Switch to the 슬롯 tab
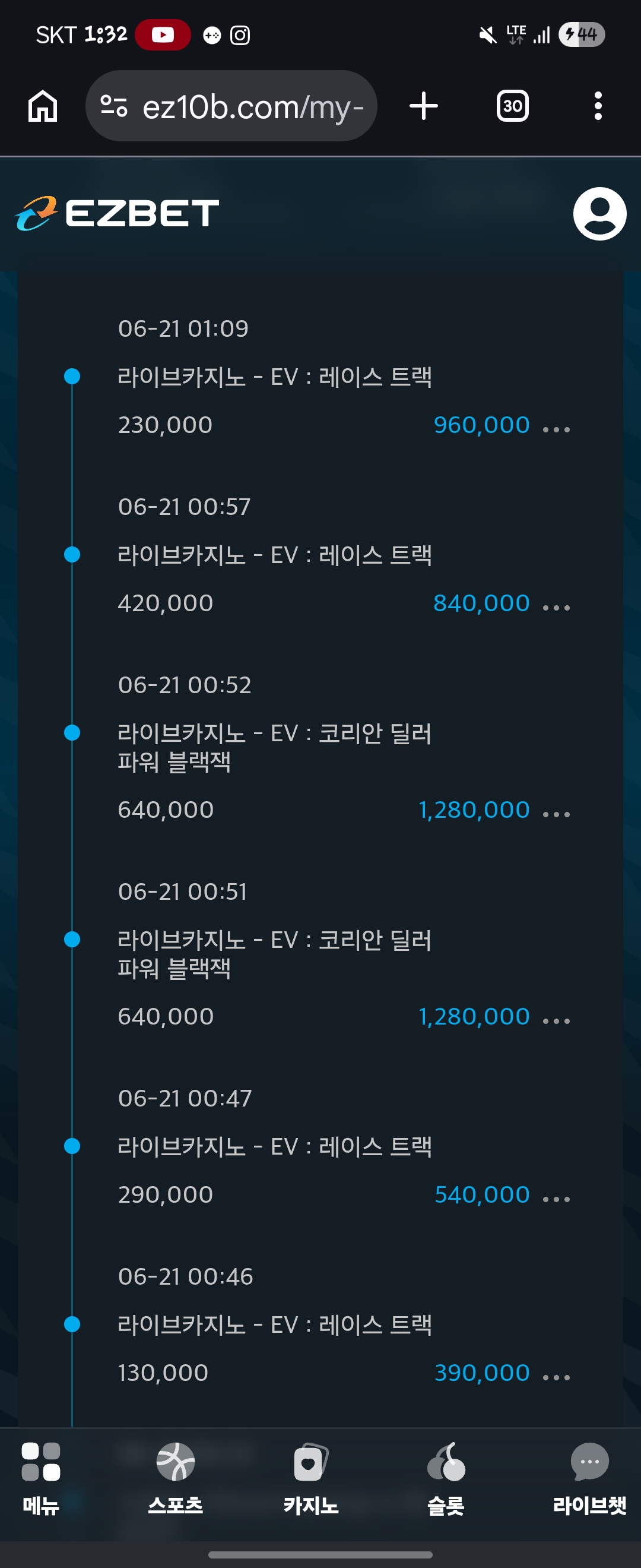 (x=446, y=1478)
